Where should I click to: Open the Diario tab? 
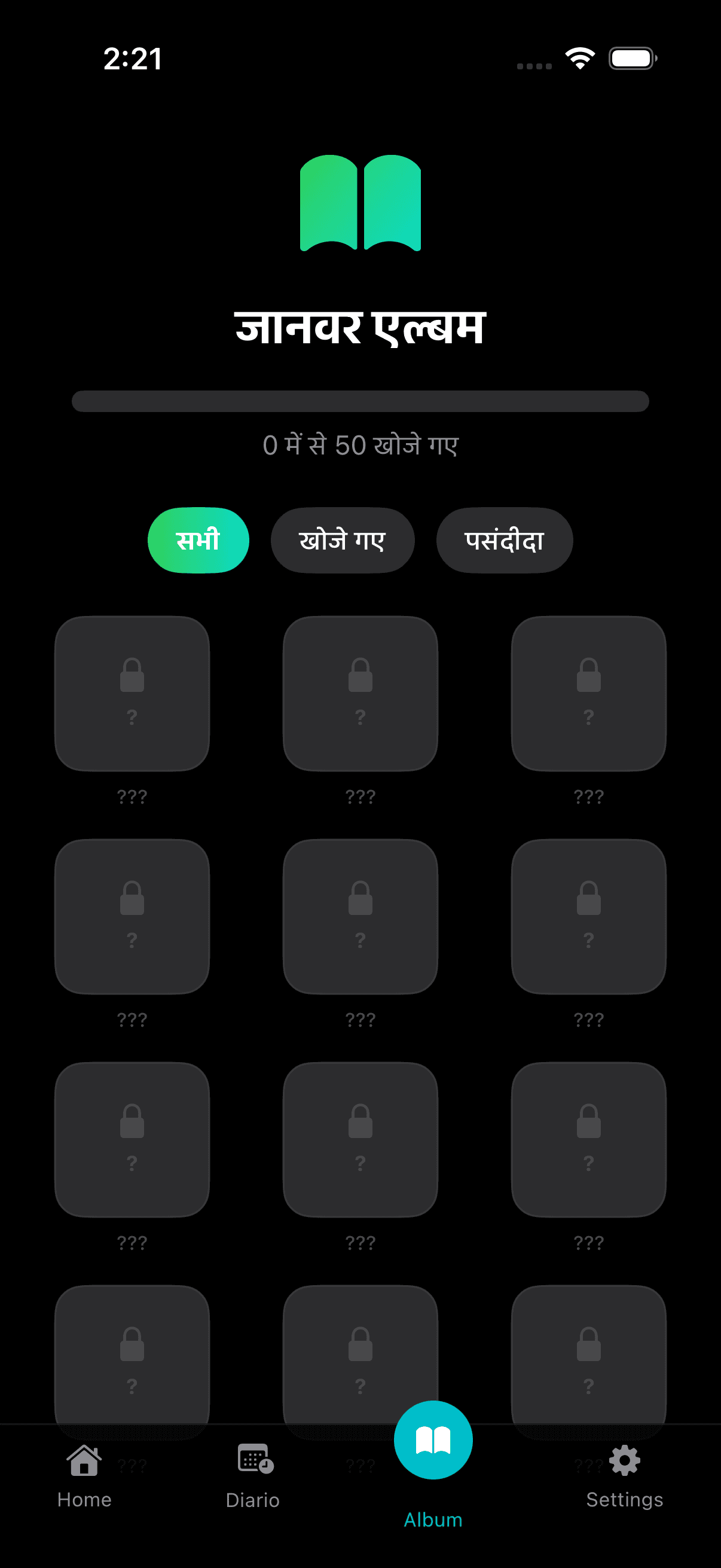[252, 1475]
